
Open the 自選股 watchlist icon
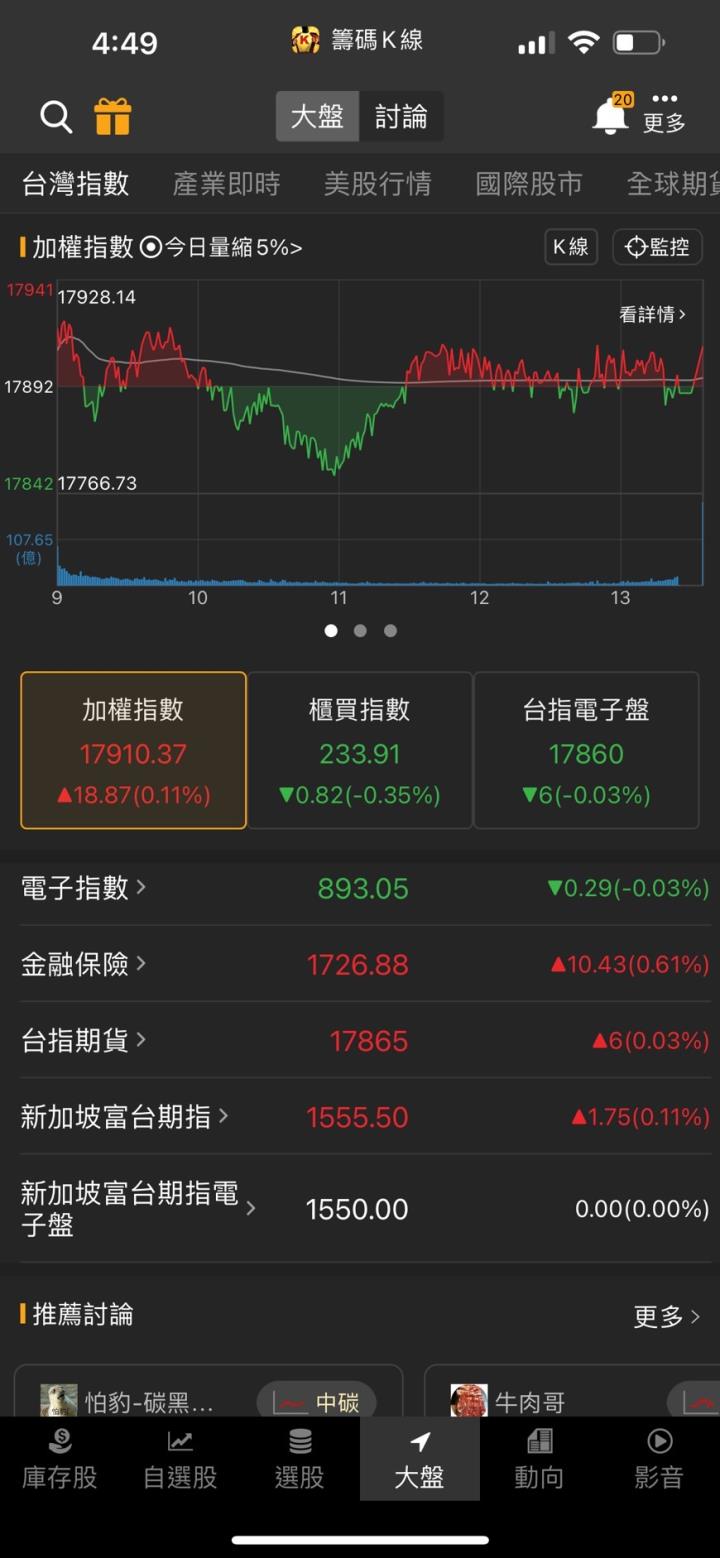click(x=179, y=1458)
